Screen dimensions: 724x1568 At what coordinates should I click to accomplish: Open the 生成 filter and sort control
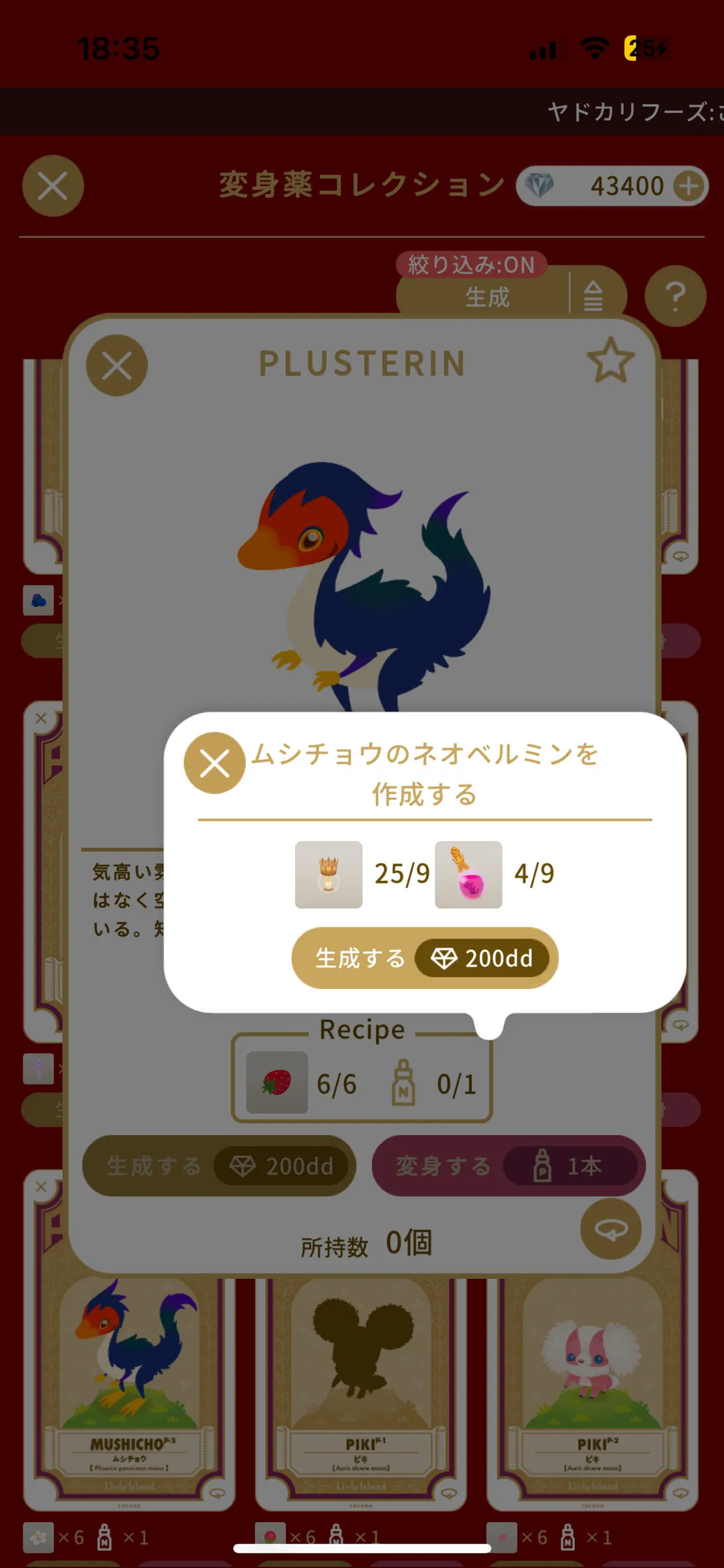511,296
